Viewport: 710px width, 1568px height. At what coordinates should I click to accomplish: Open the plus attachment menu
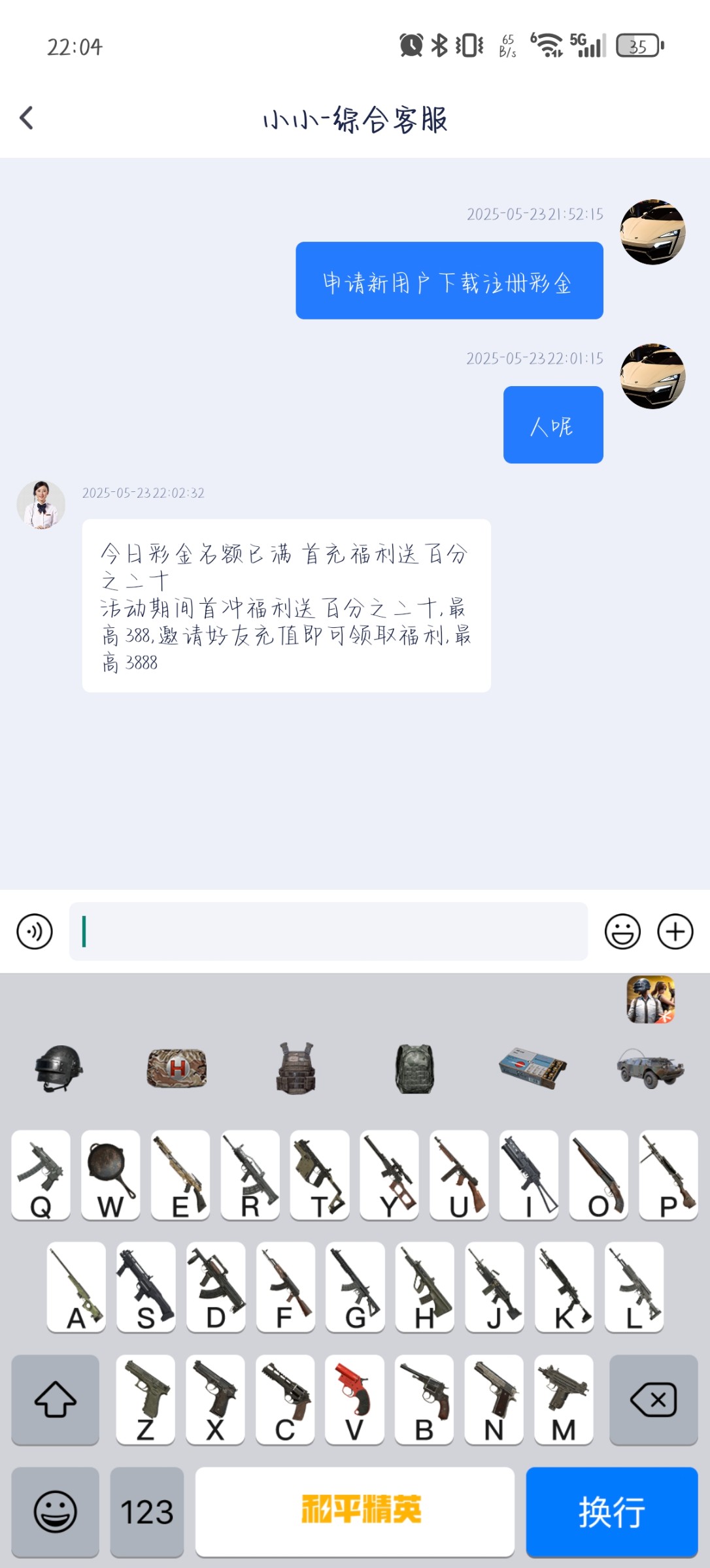[x=675, y=931]
